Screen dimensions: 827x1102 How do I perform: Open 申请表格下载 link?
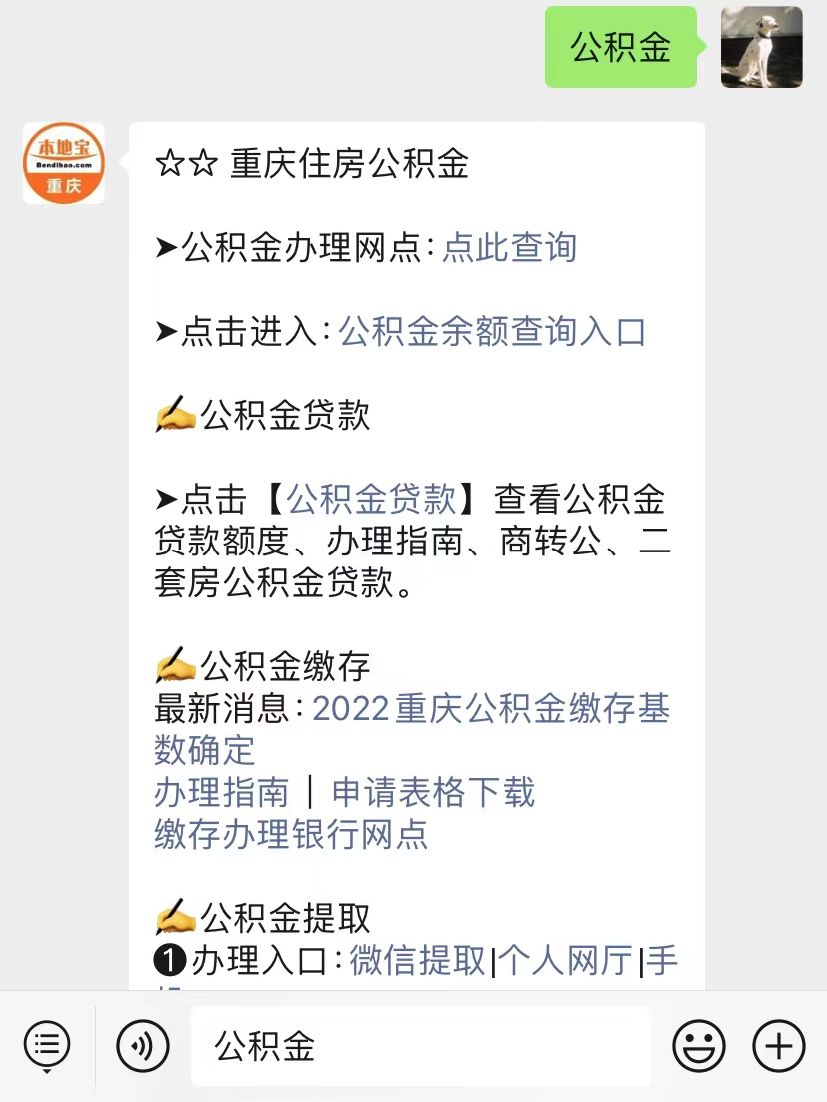pyautogui.click(x=433, y=792)
